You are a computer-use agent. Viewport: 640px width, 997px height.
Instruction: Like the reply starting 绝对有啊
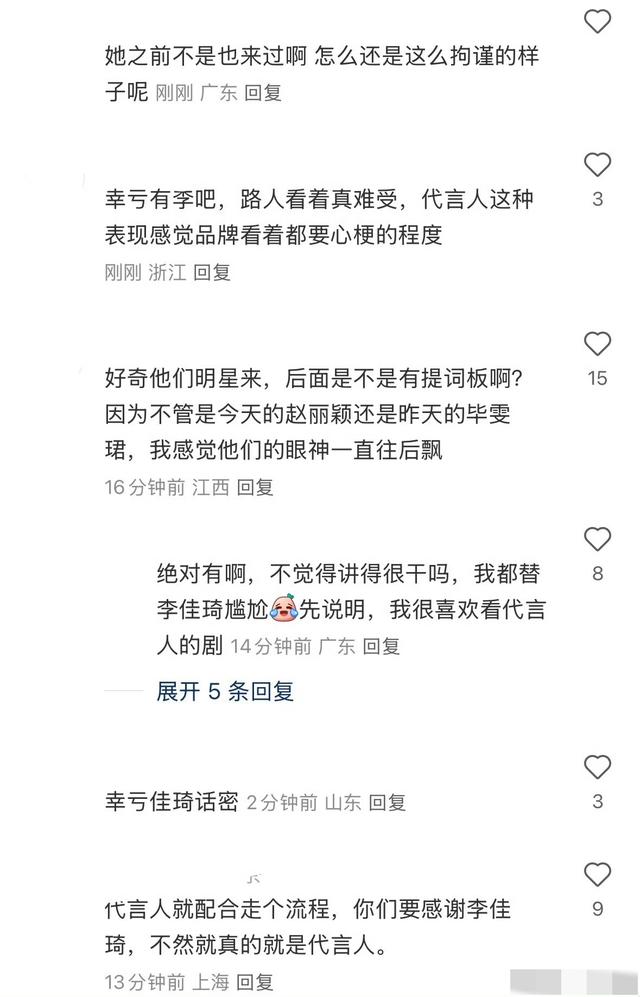pos(597,540)
